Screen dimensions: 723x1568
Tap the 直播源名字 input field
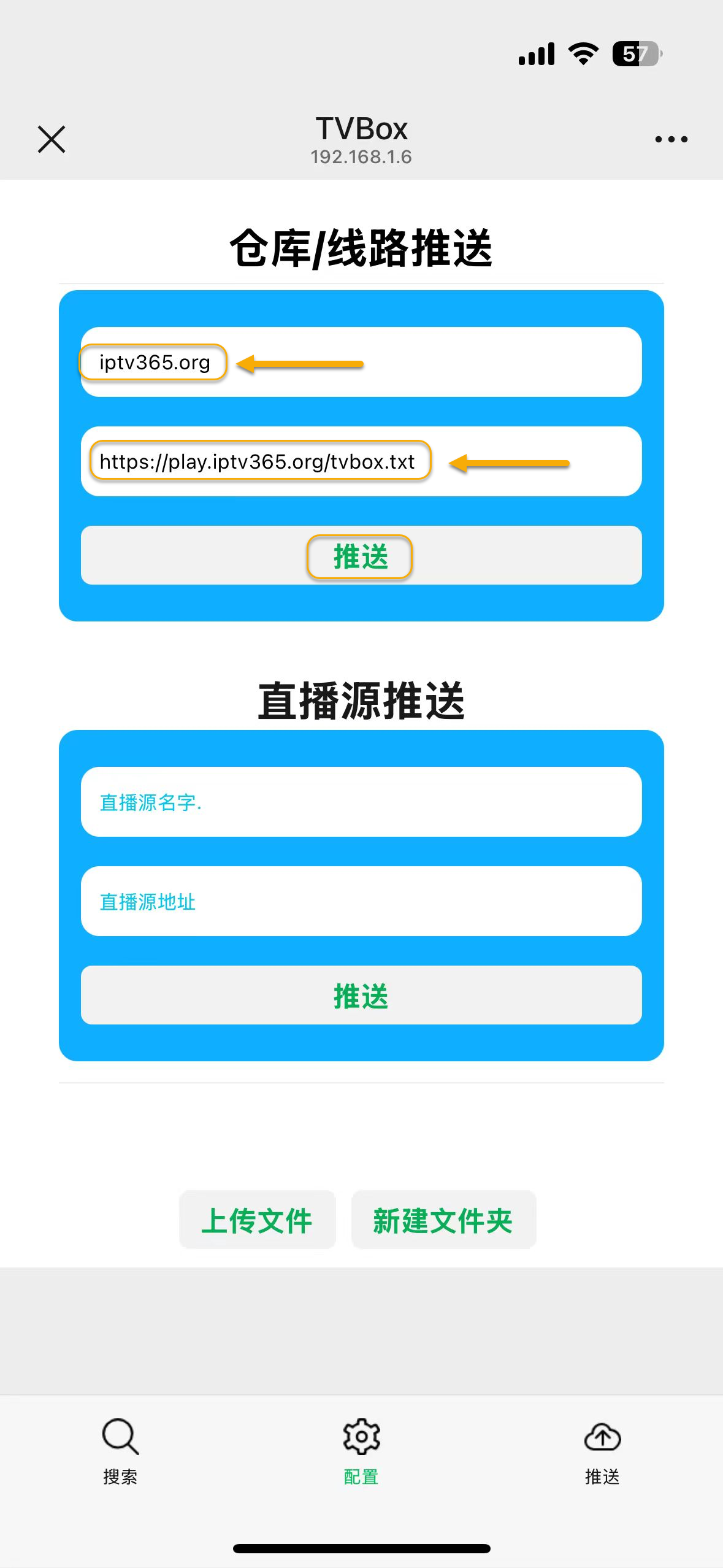click(361, 802)
